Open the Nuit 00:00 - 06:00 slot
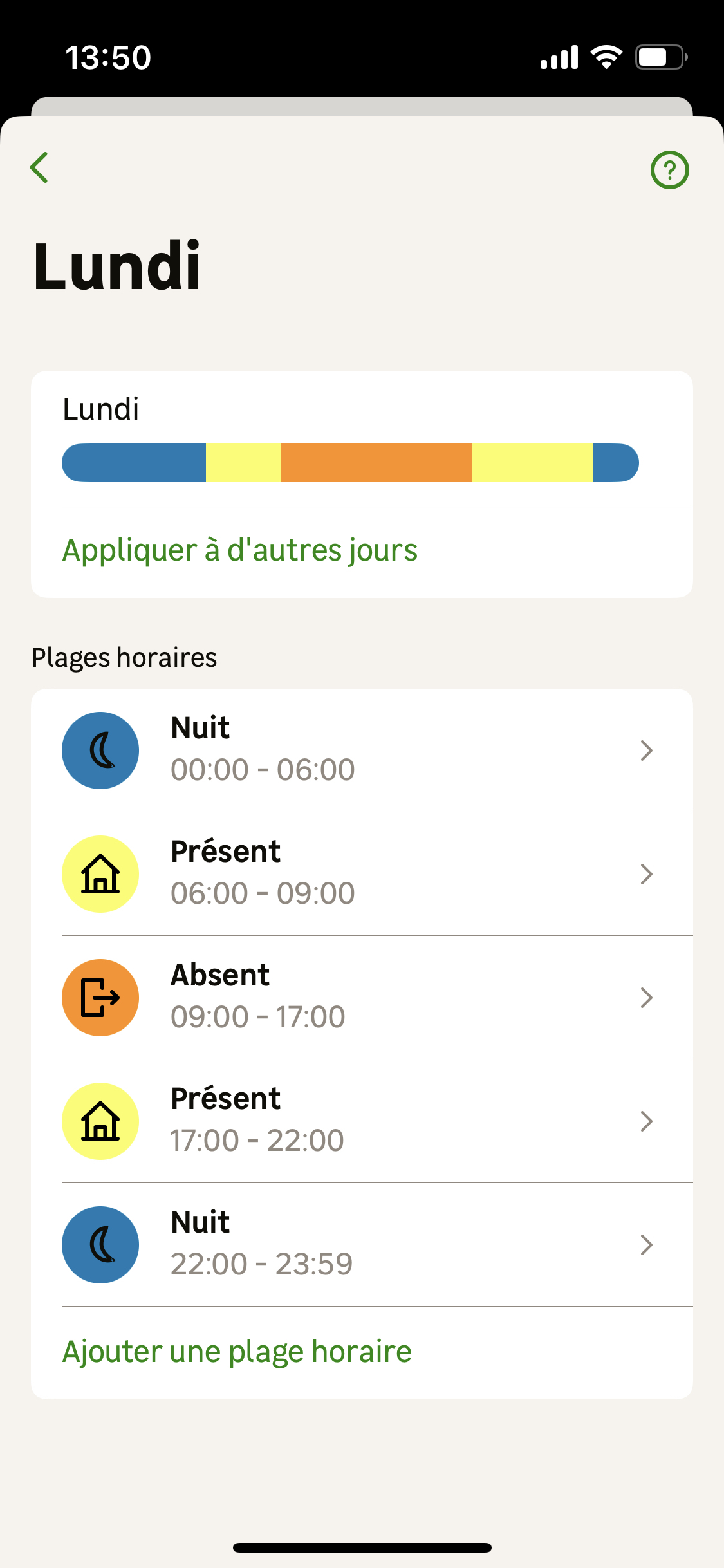This screenshot has width=724, height=1568. pyautogui.click(x=362, y=751)
